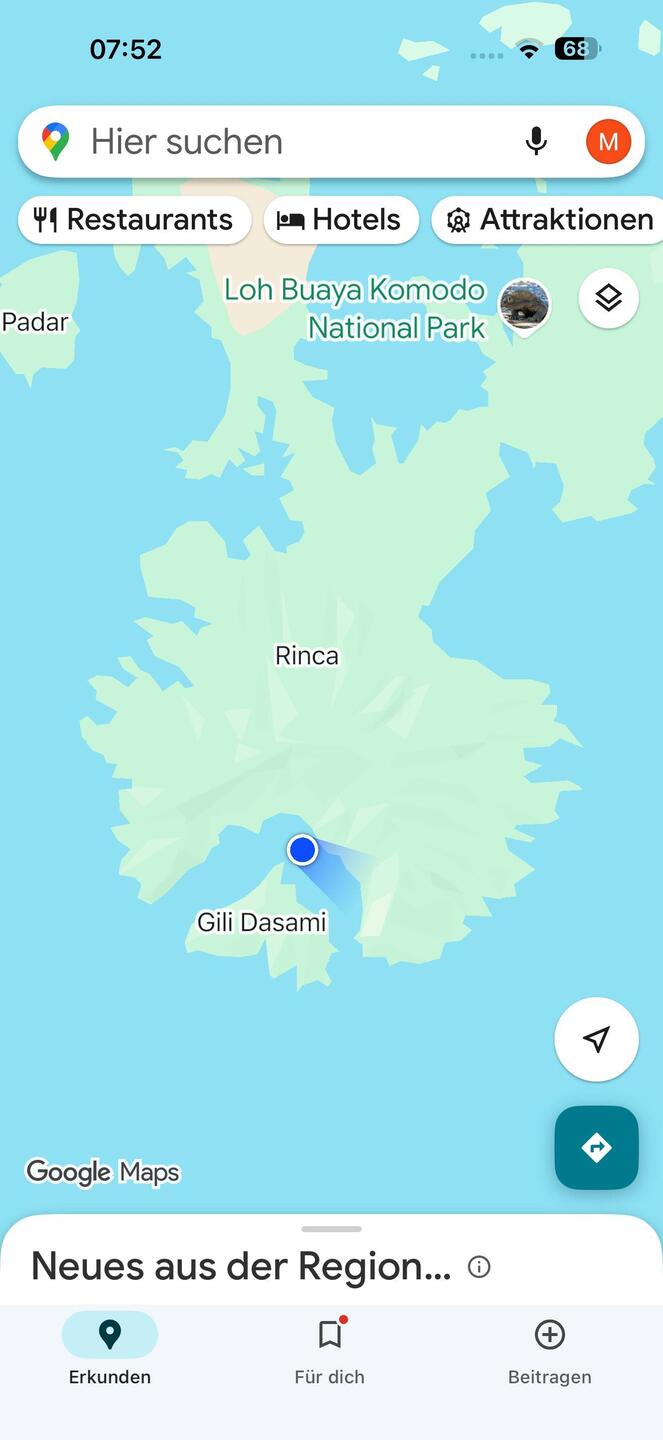Select the Erkunden tab
663x1440 pixels.
[110, 1350]
